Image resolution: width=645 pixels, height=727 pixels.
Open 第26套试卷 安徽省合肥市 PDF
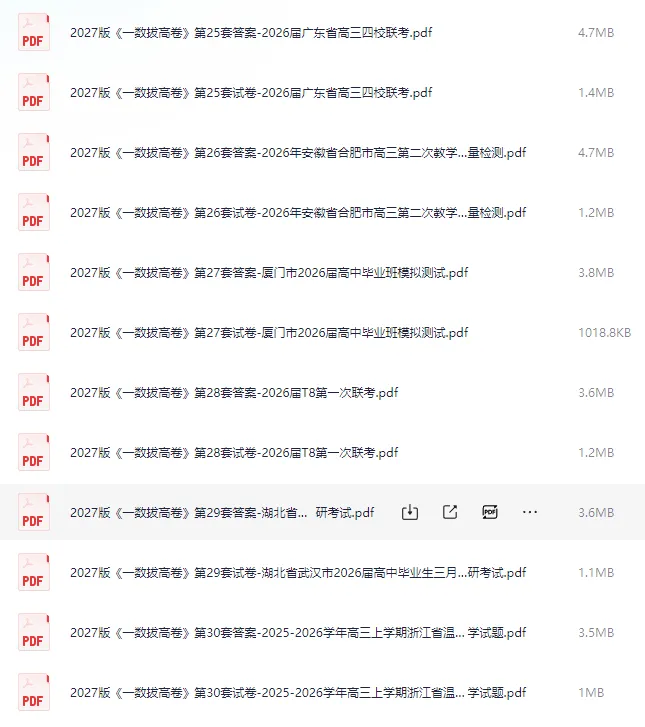pos(298,213)
